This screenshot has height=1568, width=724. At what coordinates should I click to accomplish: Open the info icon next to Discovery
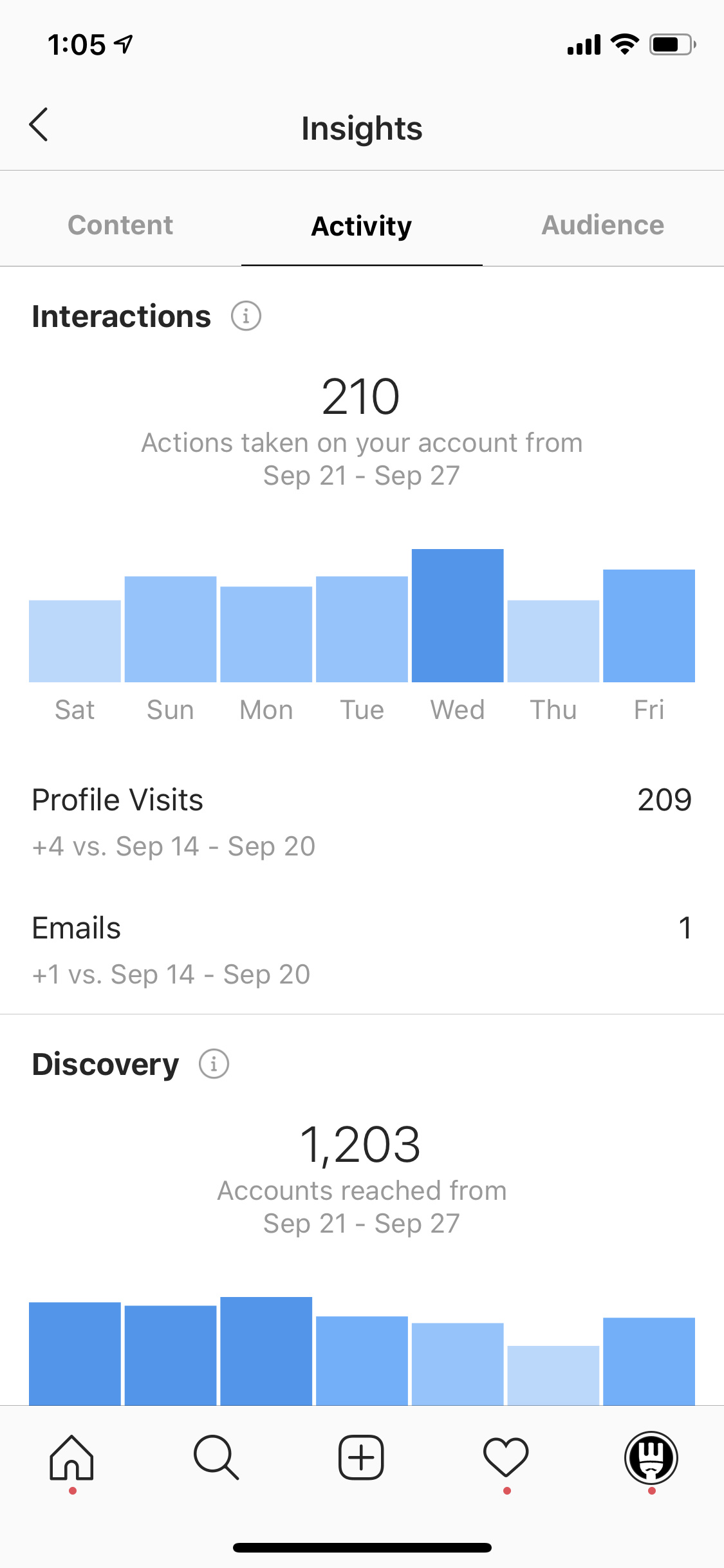(214, 1063)
